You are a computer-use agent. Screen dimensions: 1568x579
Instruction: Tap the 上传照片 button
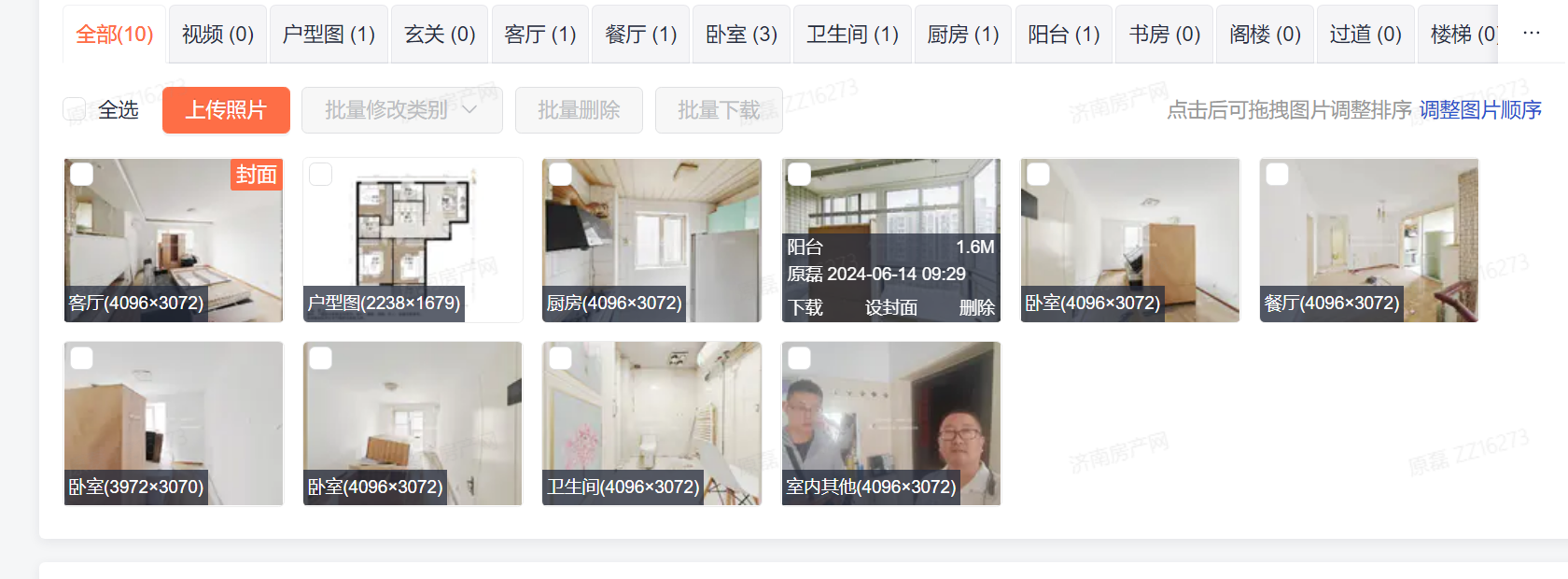click(226, 110)
